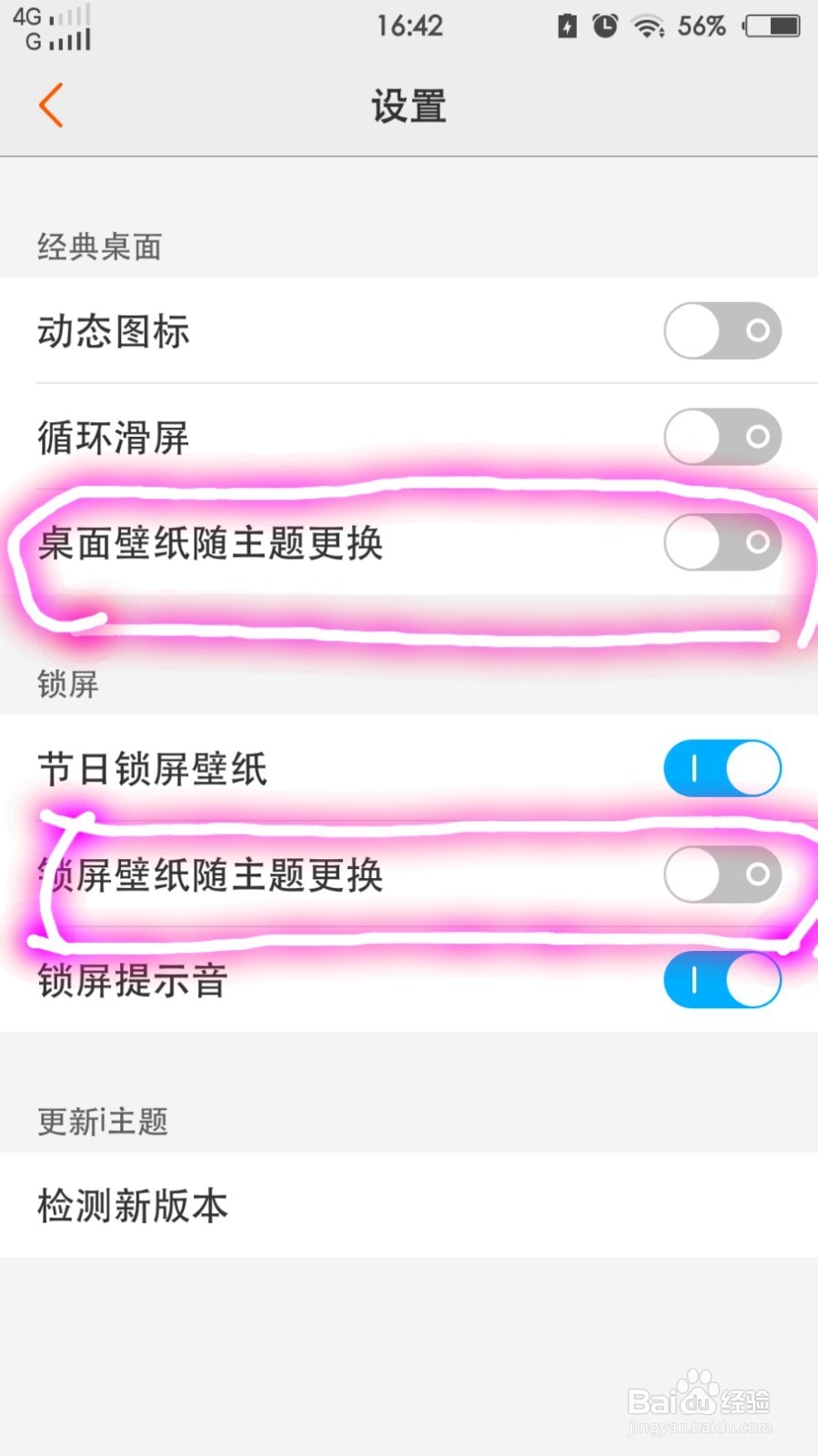The width and height of the screenshot is (818, 1456).
Task: Click the battery charging icon
Action: (565, 25)
